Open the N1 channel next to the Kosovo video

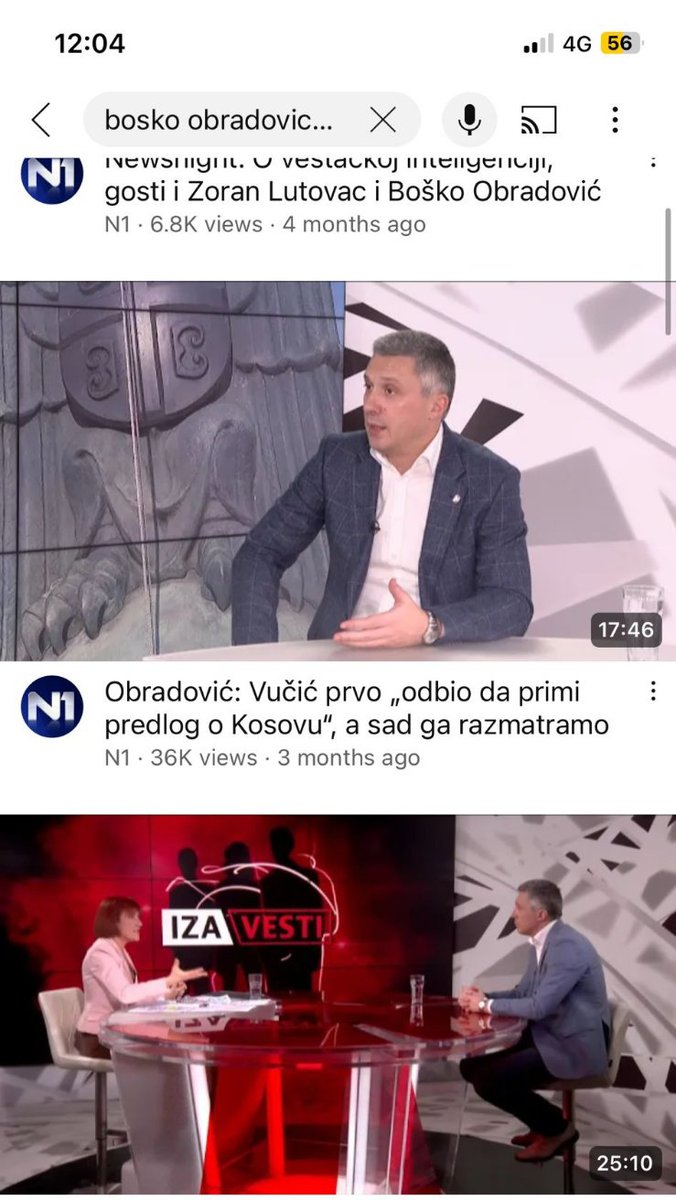click(52, 707)
